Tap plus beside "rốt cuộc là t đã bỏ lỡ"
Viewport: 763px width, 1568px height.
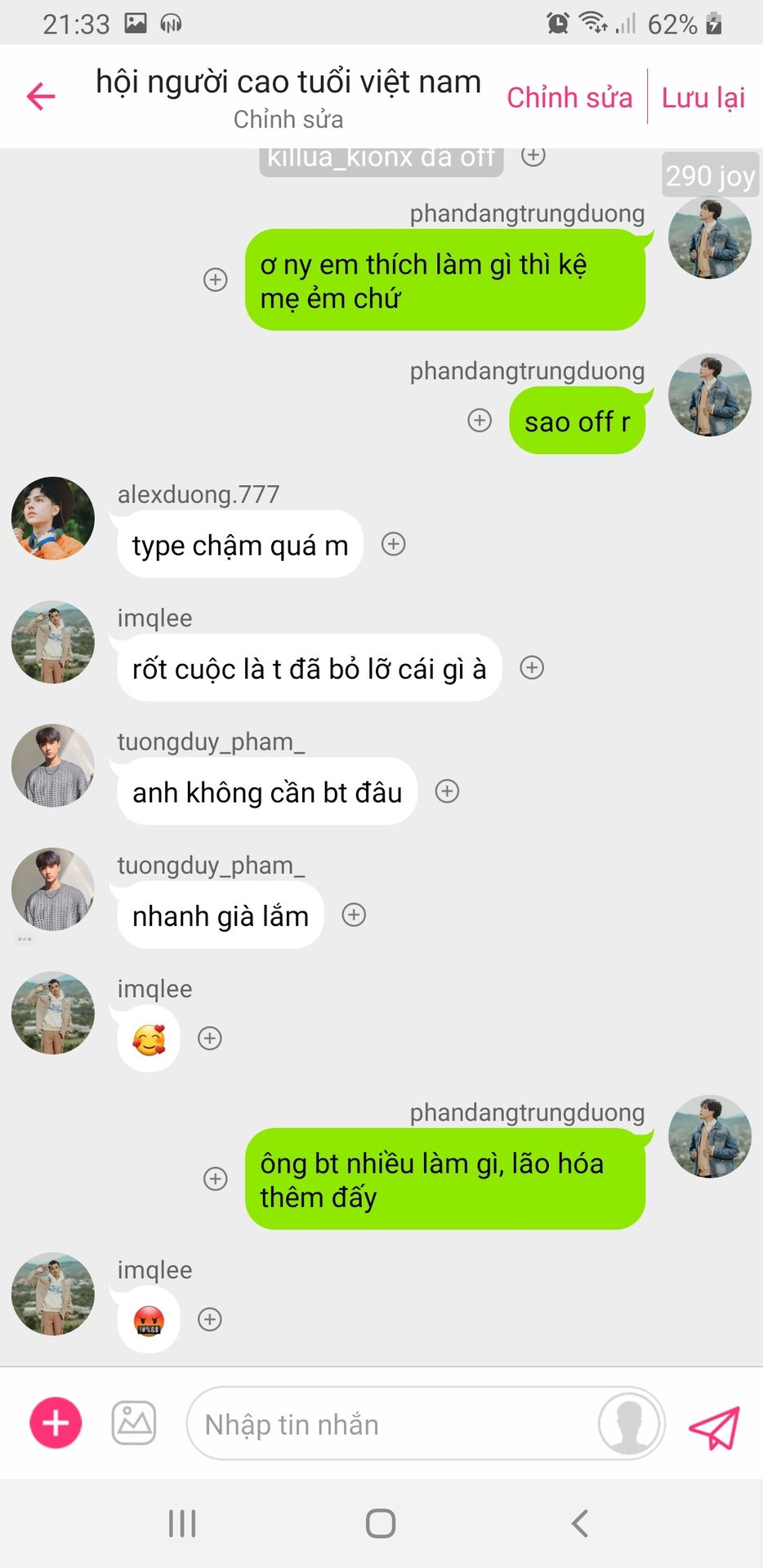pos(532,668)
